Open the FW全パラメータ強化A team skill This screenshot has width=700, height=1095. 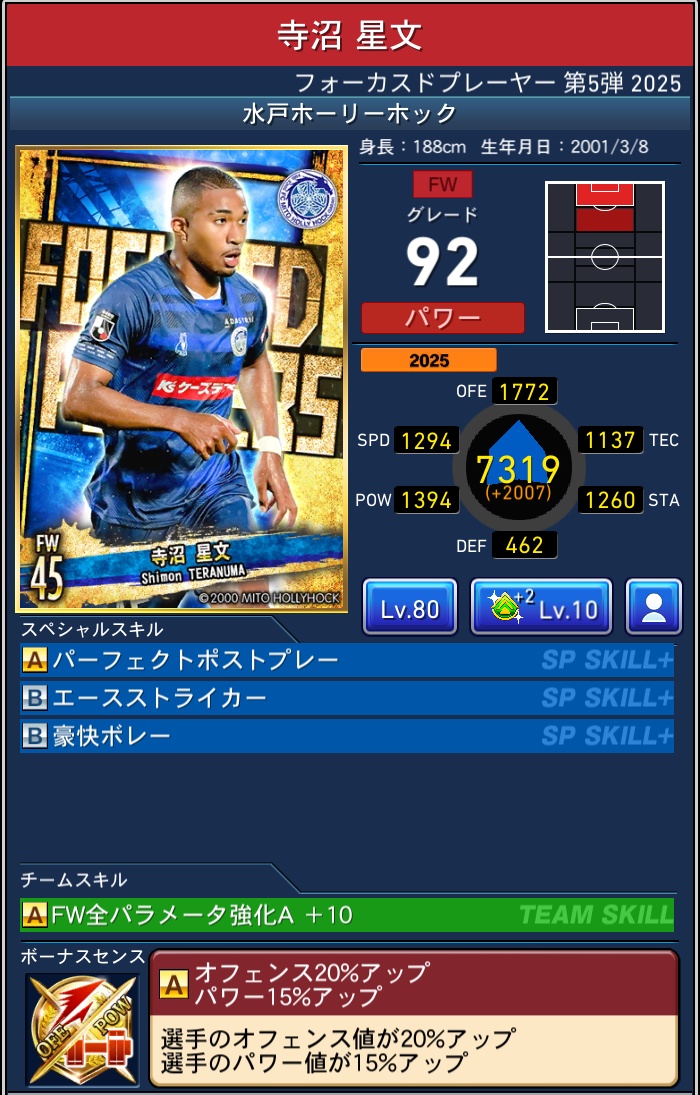tap(347, 914)
